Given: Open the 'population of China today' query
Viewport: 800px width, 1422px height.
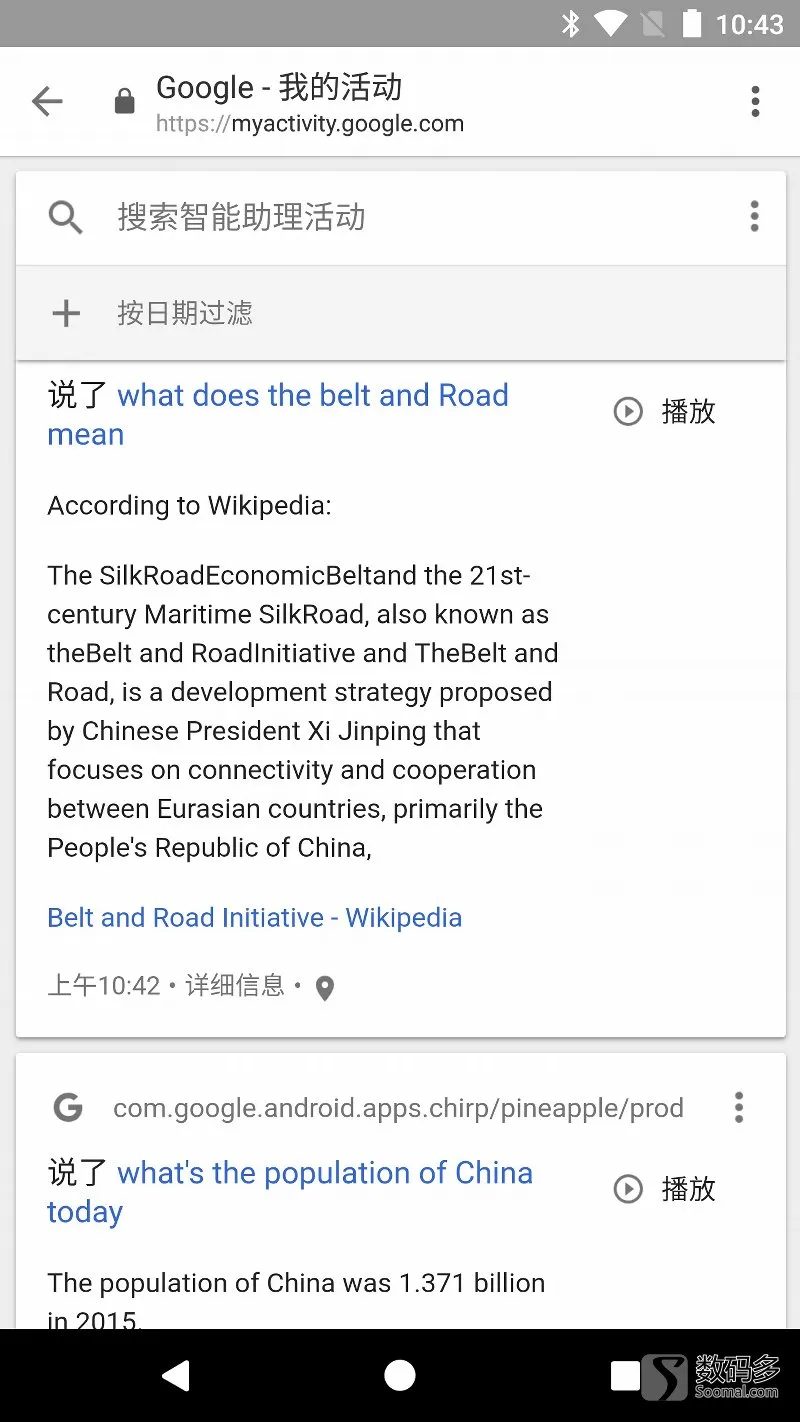Looking at the screenshot, I should [x=290, y=1191].
